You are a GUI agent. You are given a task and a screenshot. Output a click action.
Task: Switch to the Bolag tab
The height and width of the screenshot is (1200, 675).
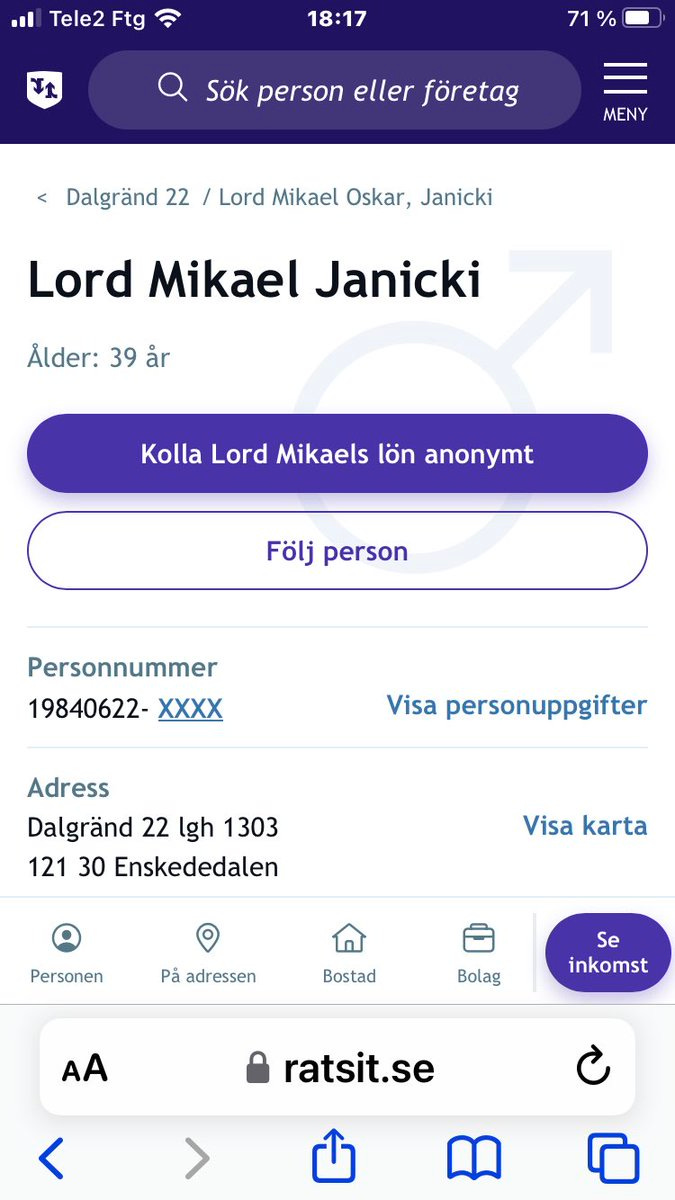coord(479,954)
